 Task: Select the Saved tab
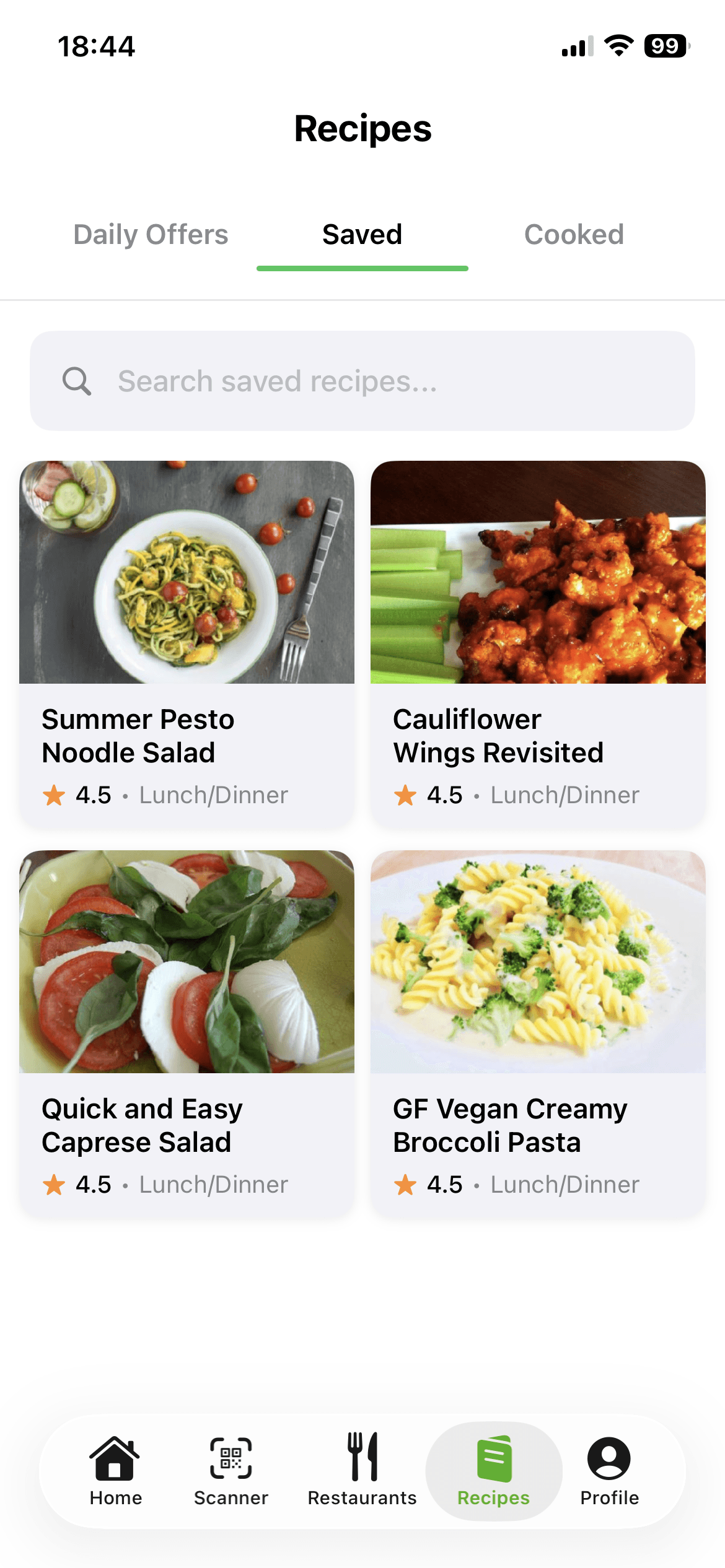[362, 235]
